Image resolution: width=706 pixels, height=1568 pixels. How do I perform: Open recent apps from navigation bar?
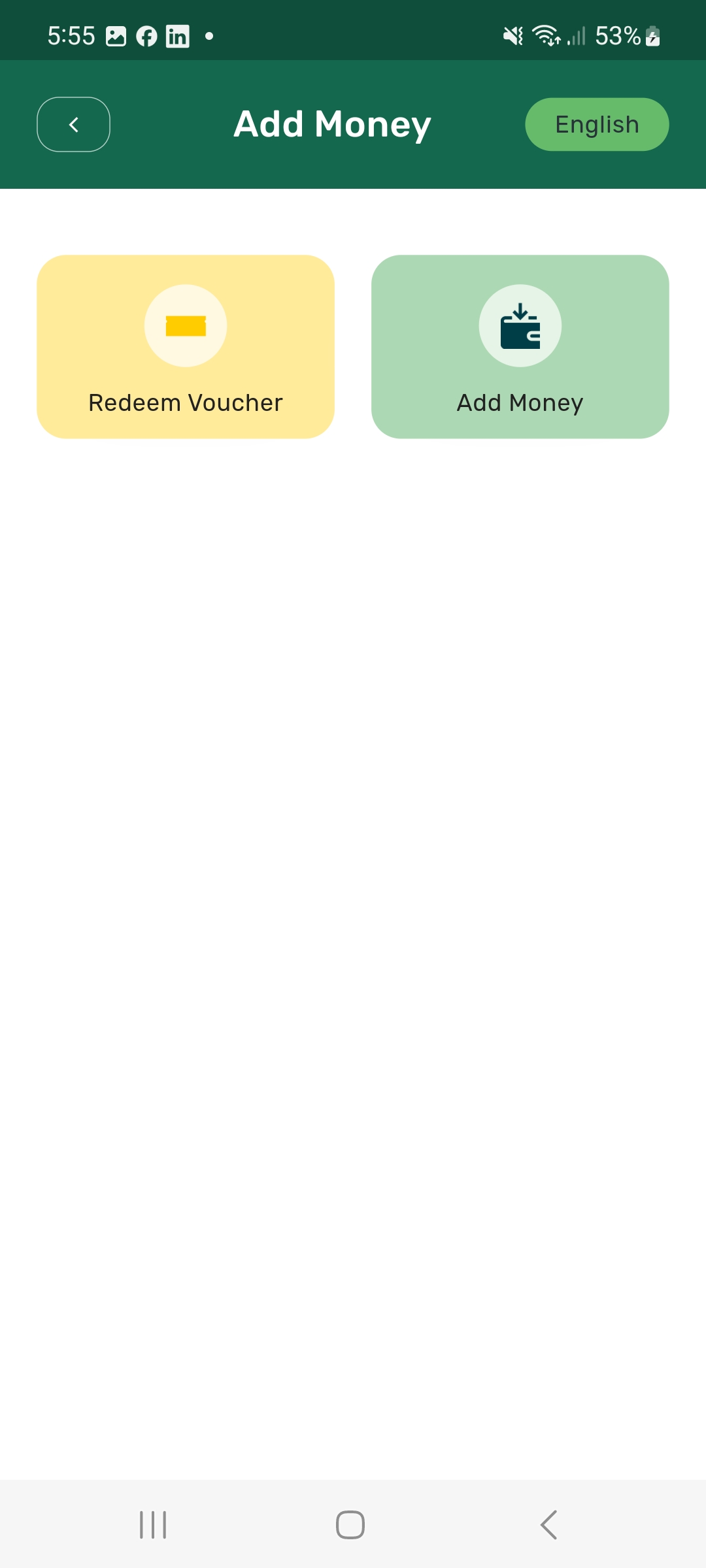[x=153, y=1525]
